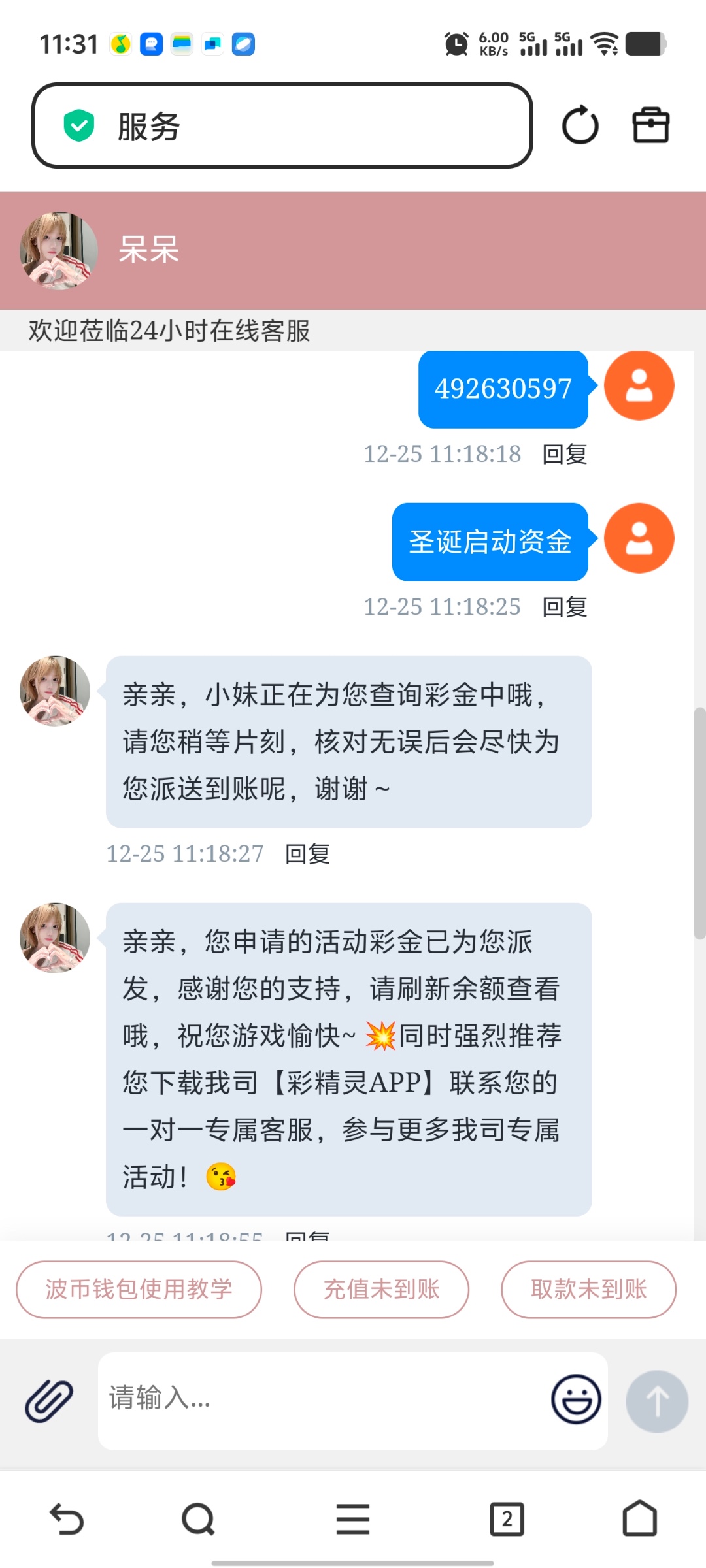Go back using the browser back arrow
This screenshot has width=706, height=1568.
pyautogui.click(x=67, y=1519)
